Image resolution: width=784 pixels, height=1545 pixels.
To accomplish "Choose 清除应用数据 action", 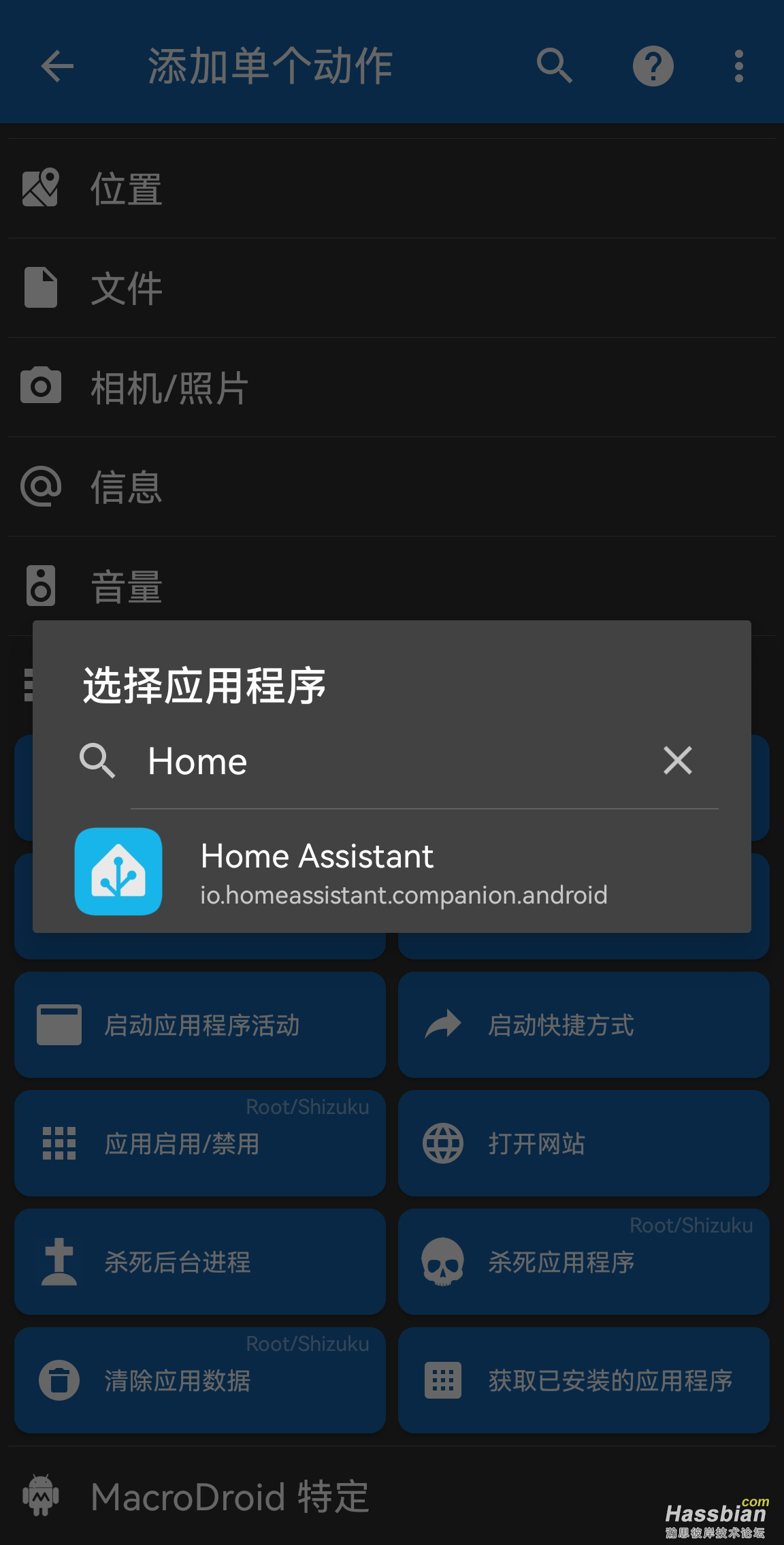I will click(200, 1380).
